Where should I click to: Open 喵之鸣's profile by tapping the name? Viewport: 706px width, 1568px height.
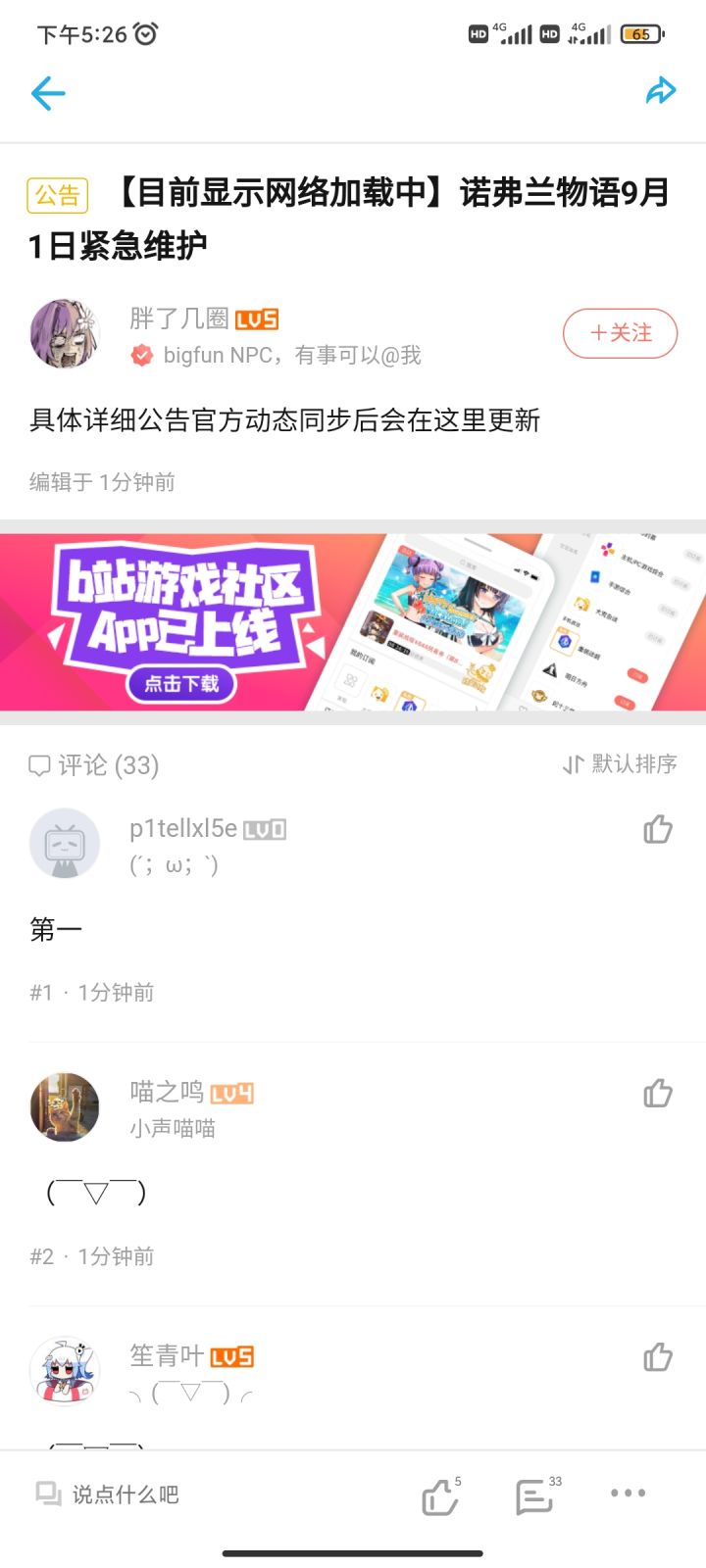click(164, 1092)
